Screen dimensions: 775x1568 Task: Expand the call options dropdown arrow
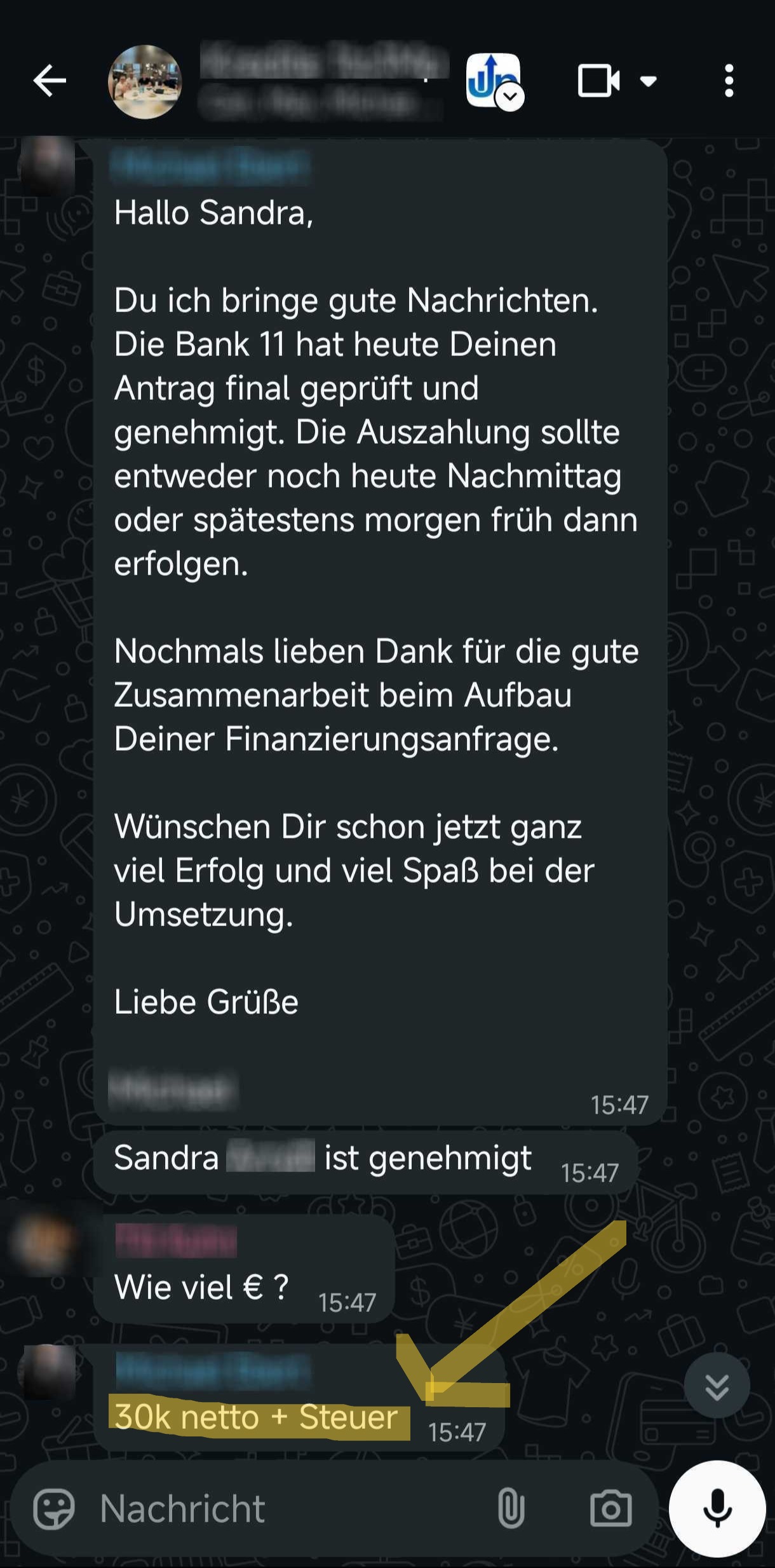click(x=648, y=81)
